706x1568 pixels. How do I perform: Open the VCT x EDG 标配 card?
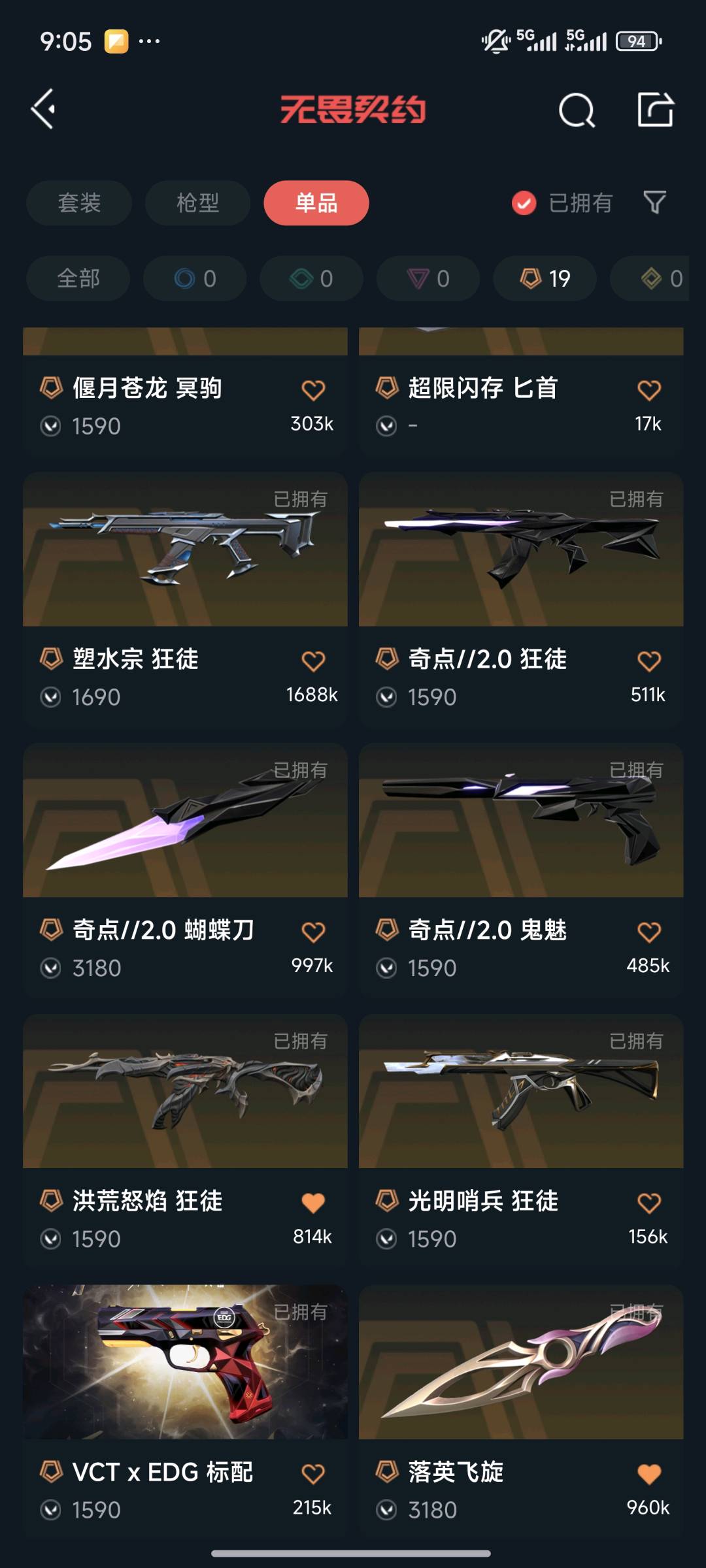[185, 1410]
